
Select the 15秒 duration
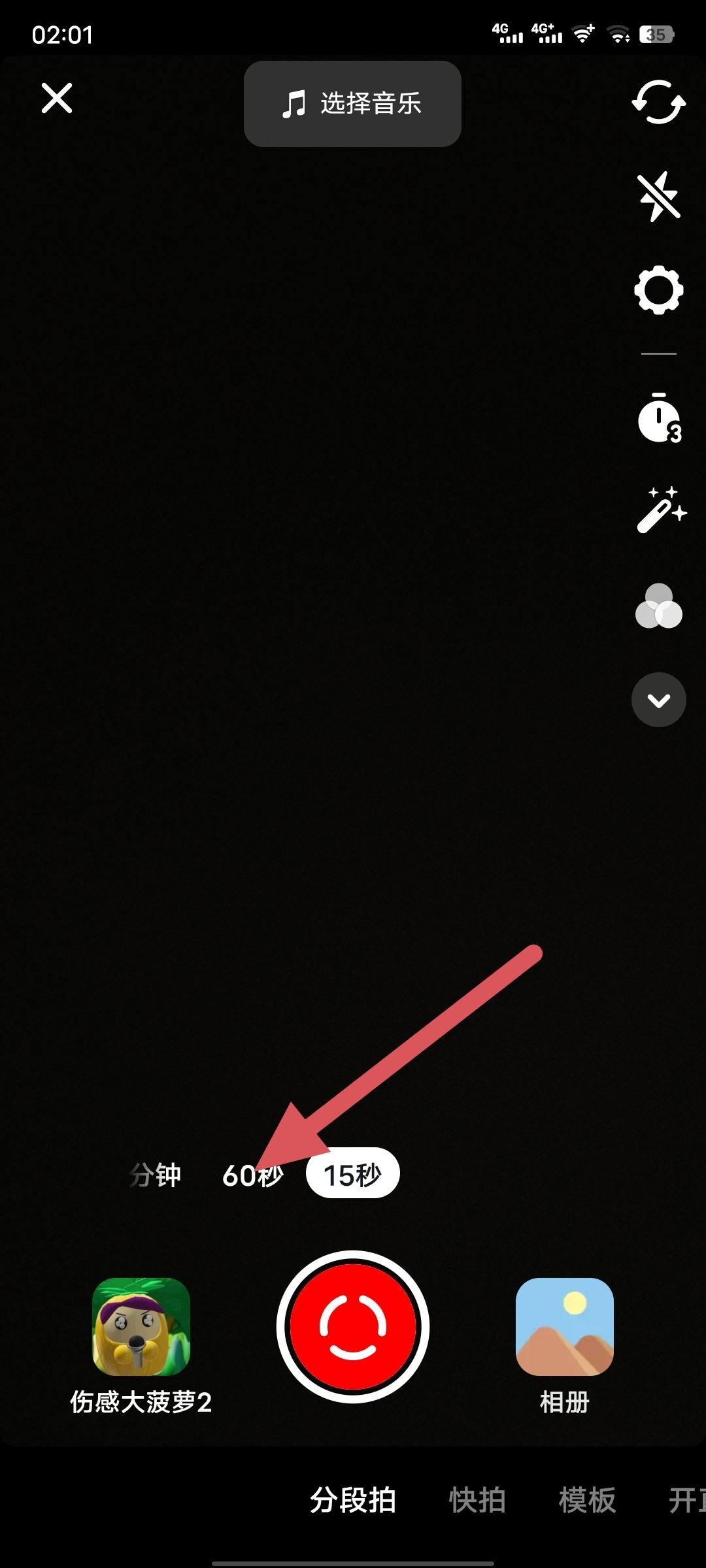[352, 1175]
